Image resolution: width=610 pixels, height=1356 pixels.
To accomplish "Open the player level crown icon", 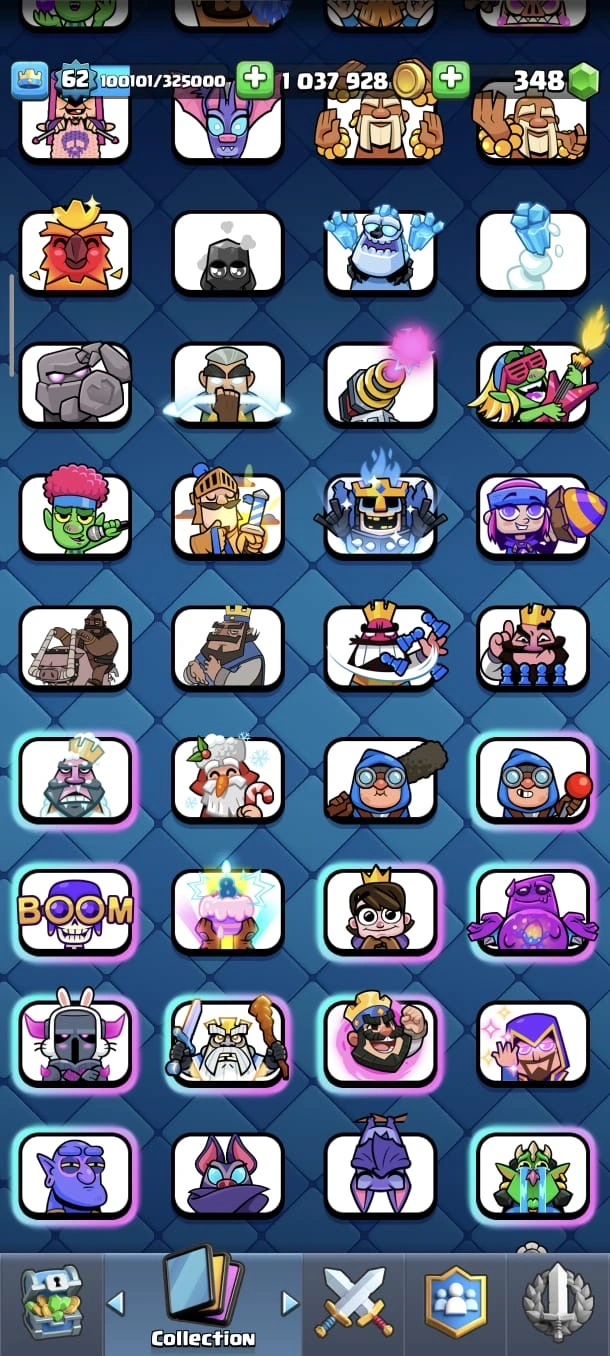I will click(x=29, y=80).
